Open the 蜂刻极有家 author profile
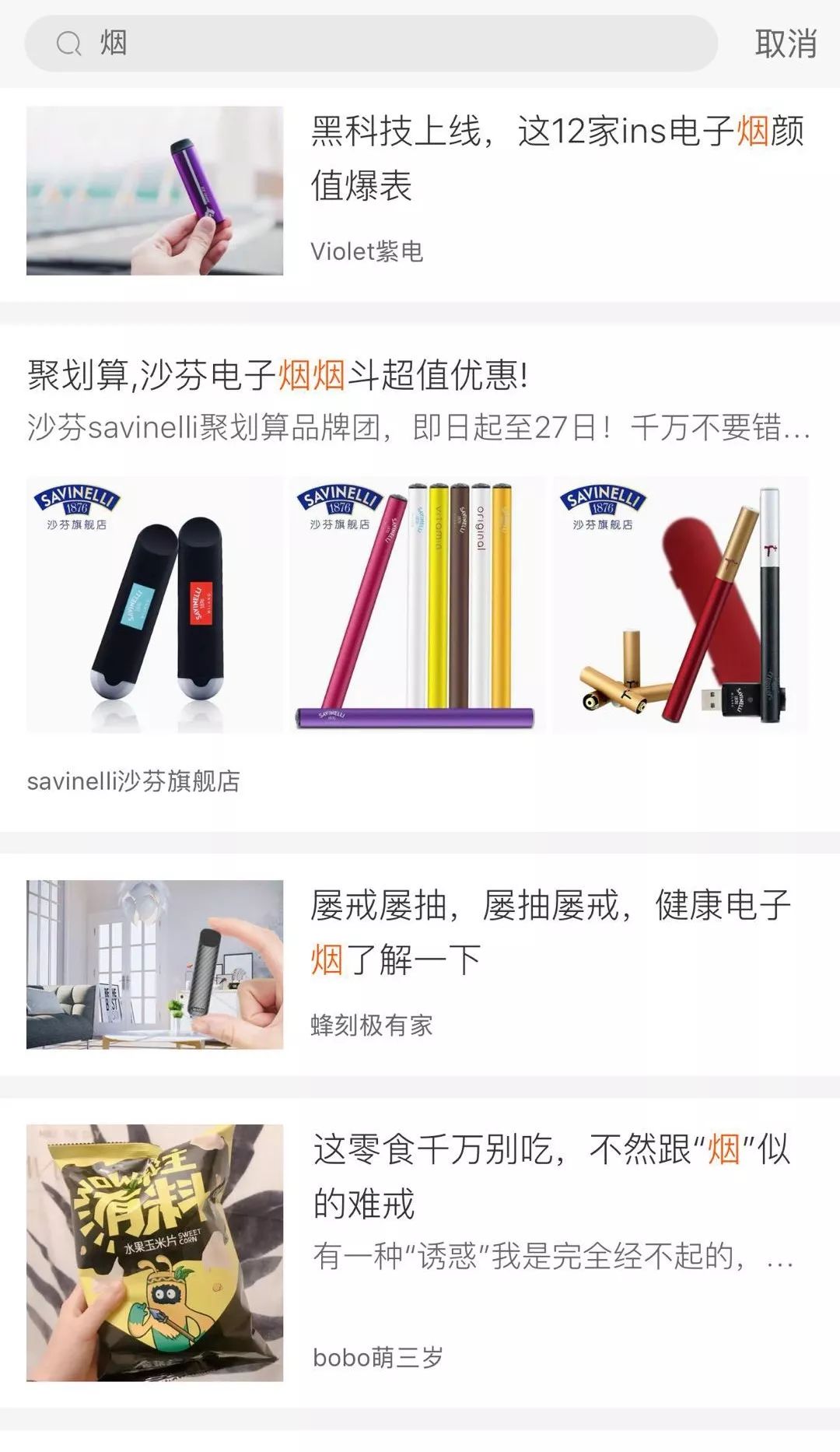The image size is (840, 1452). [x=373, y=1025]
